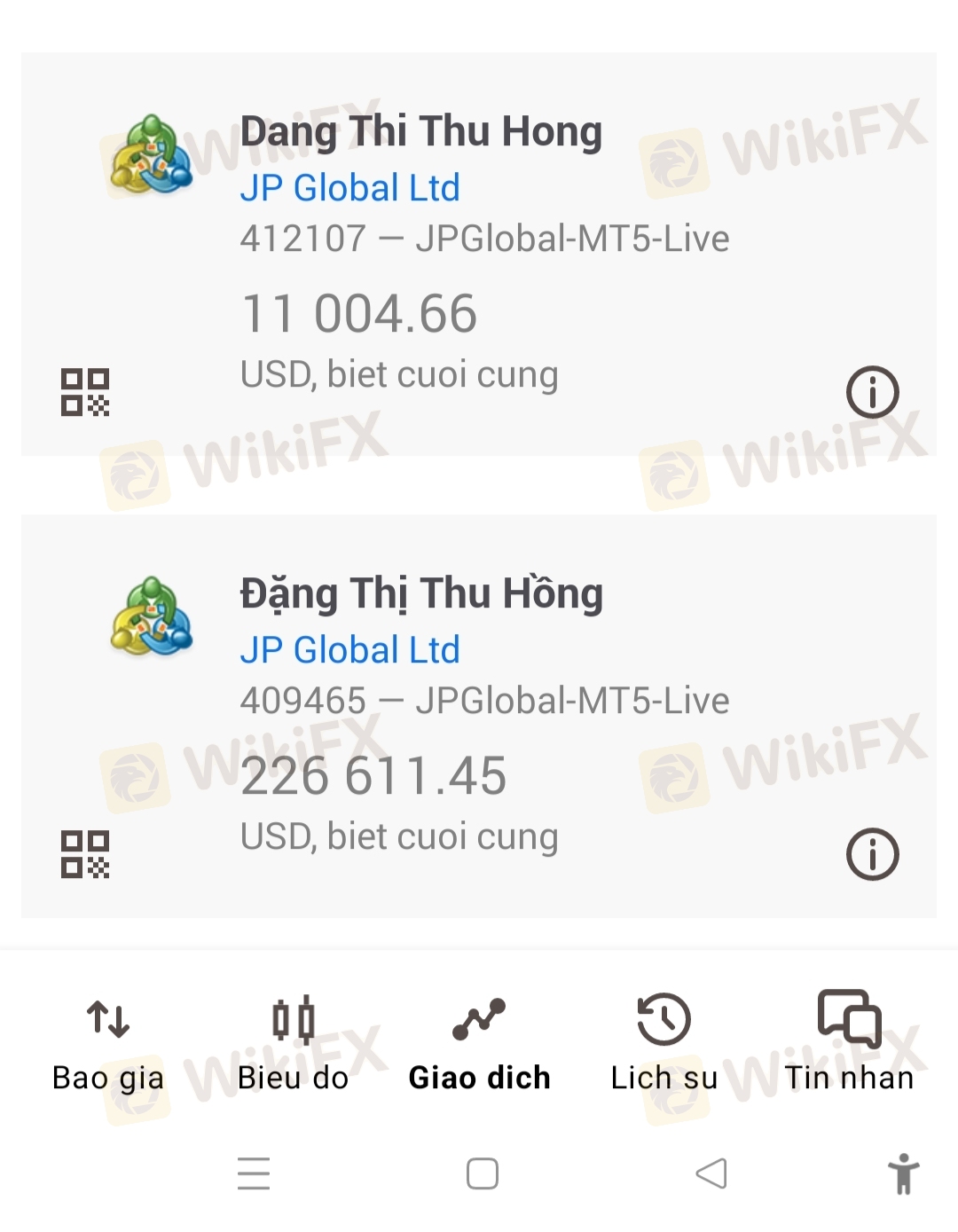Open QR code for account 409465
958x1232 pixels.
(85, 854)
